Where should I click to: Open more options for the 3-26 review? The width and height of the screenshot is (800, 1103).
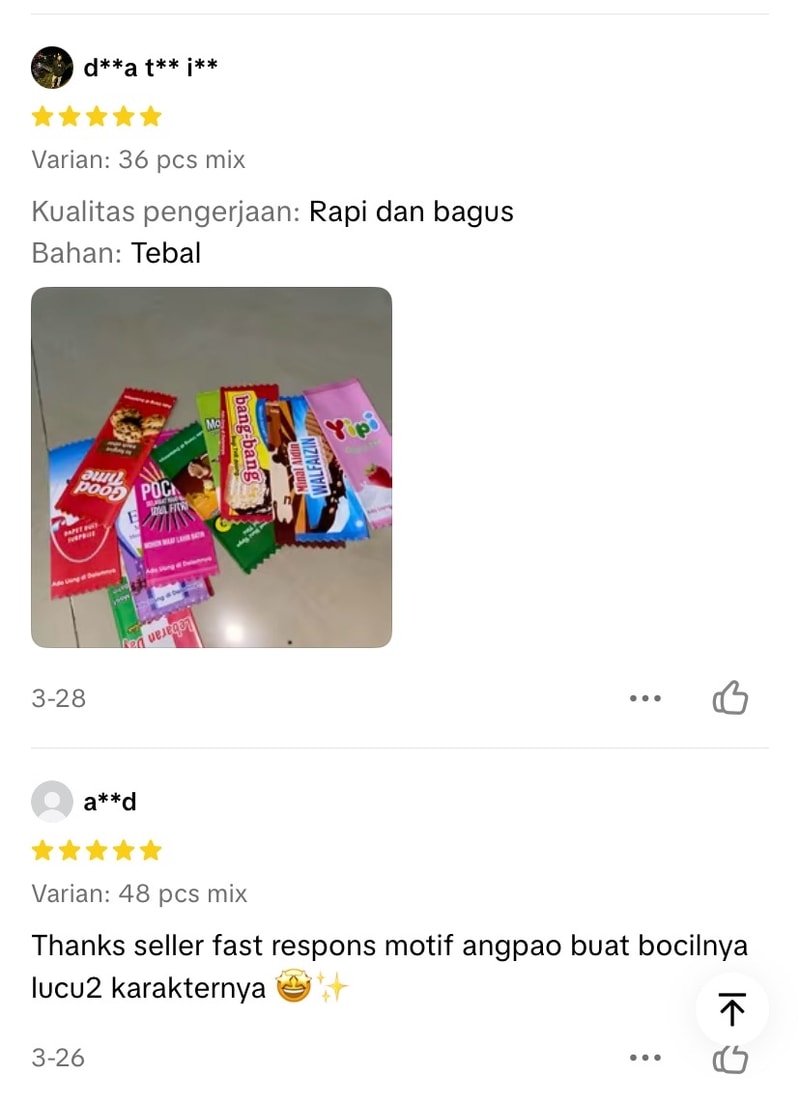pyautogui.click(x=645, y=1058)
